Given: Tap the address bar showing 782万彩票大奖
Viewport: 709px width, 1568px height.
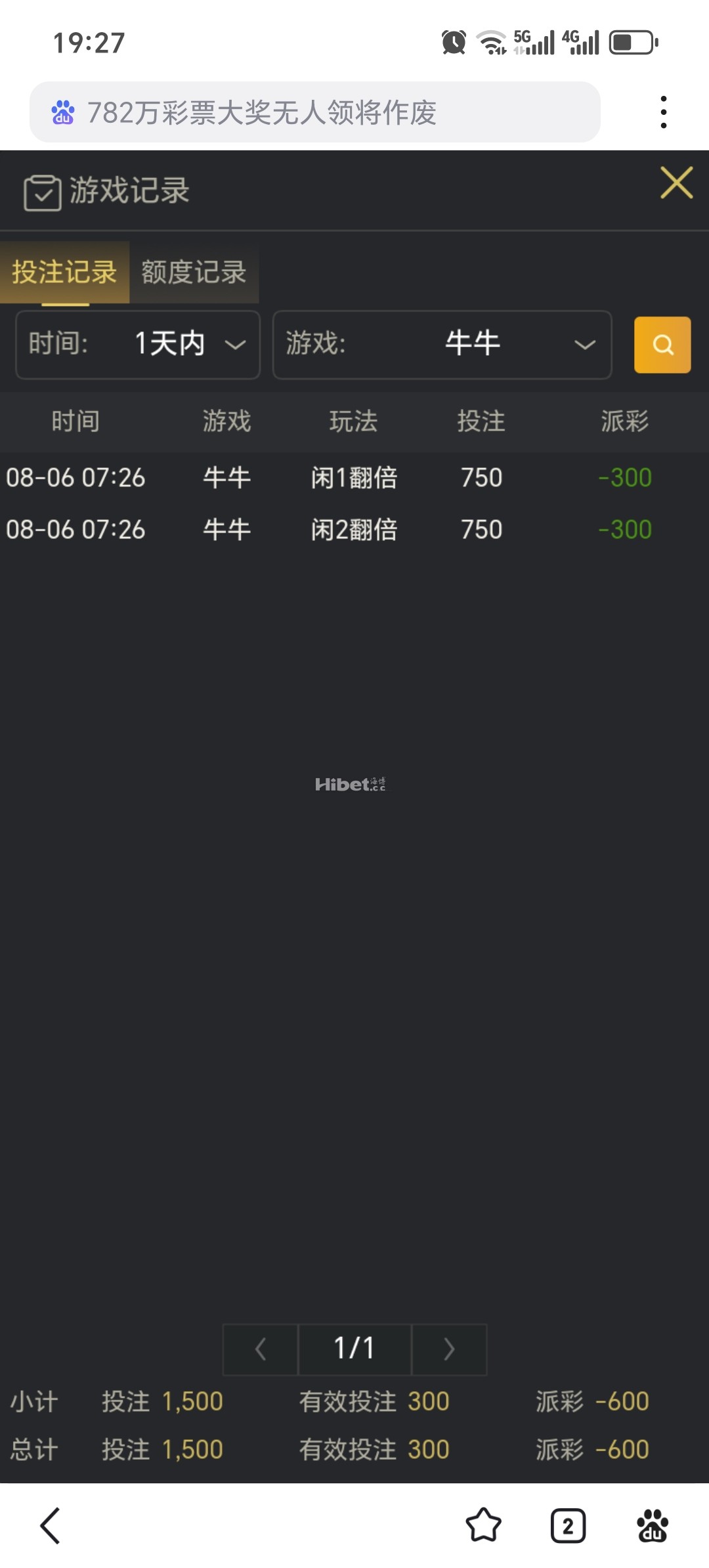Looking at the screenshot, I should tap(315, 112).
